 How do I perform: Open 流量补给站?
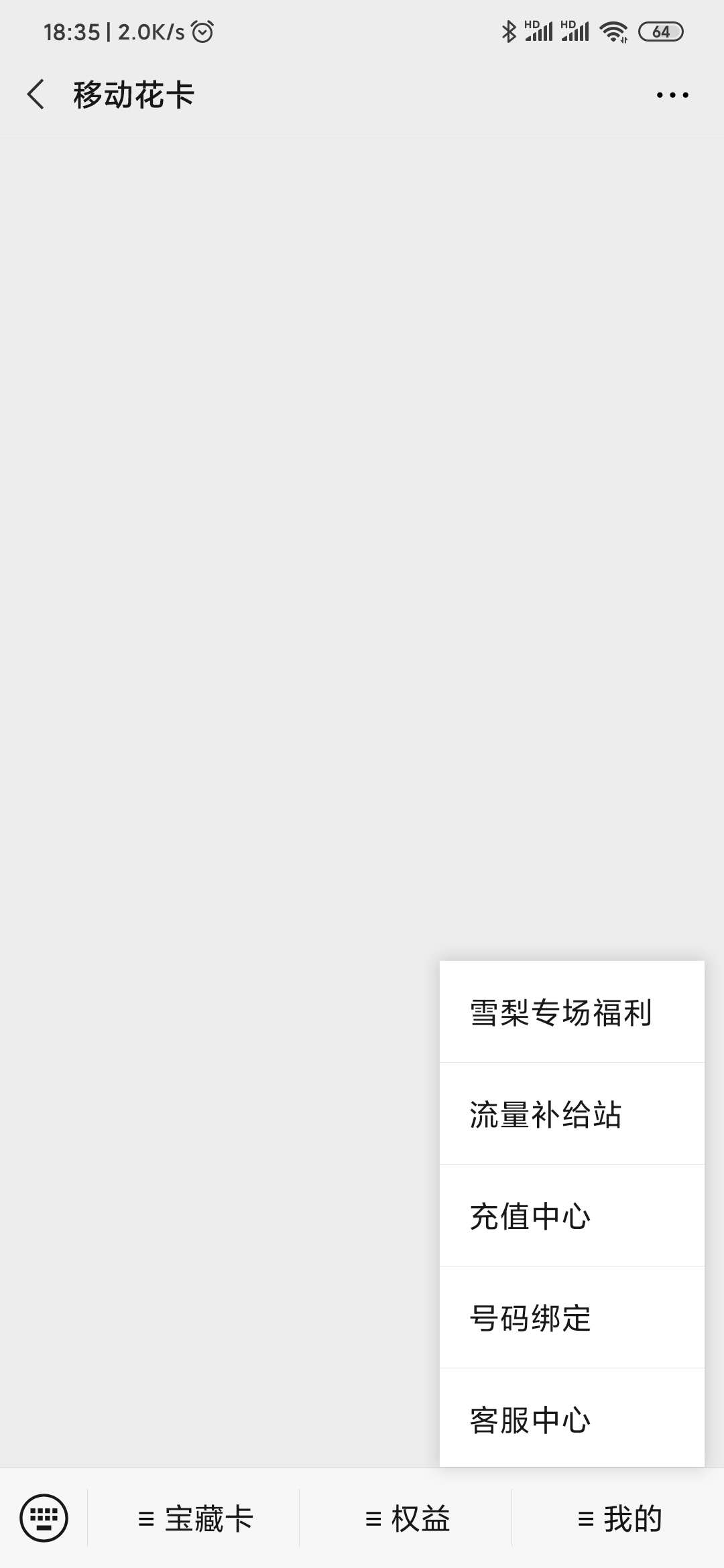(572, 1114)
